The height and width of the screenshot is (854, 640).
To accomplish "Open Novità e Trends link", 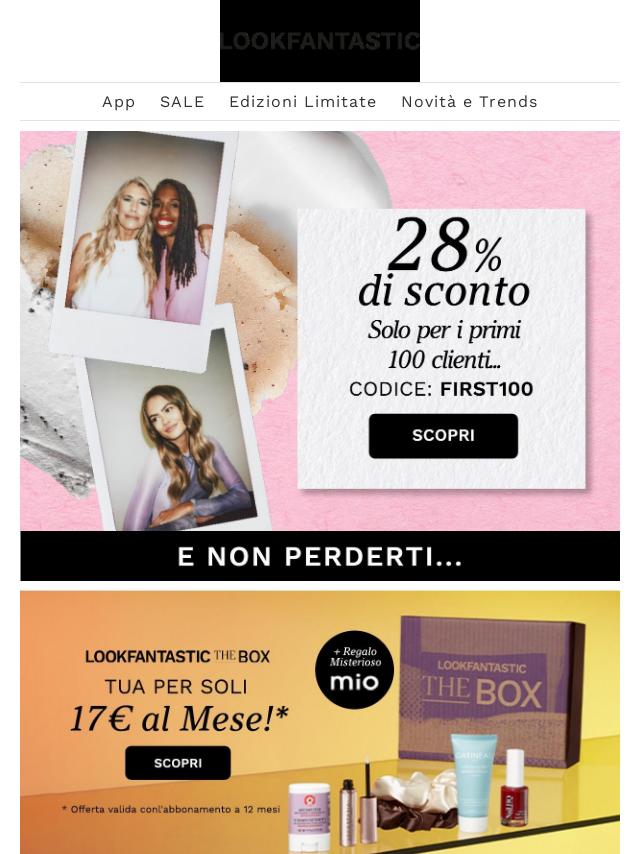I will click(469, 102).
